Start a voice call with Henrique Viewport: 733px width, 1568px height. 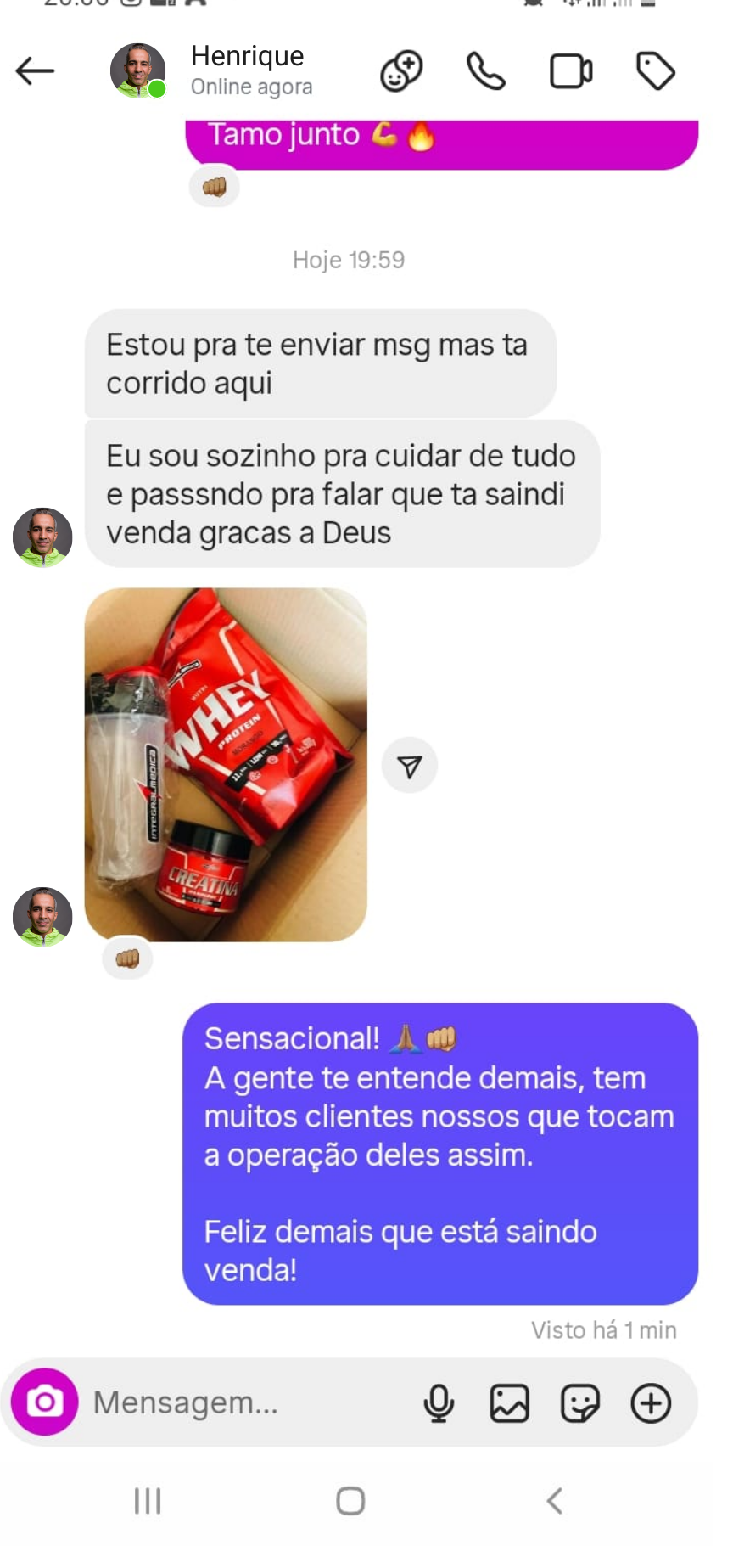coord(486,71)
